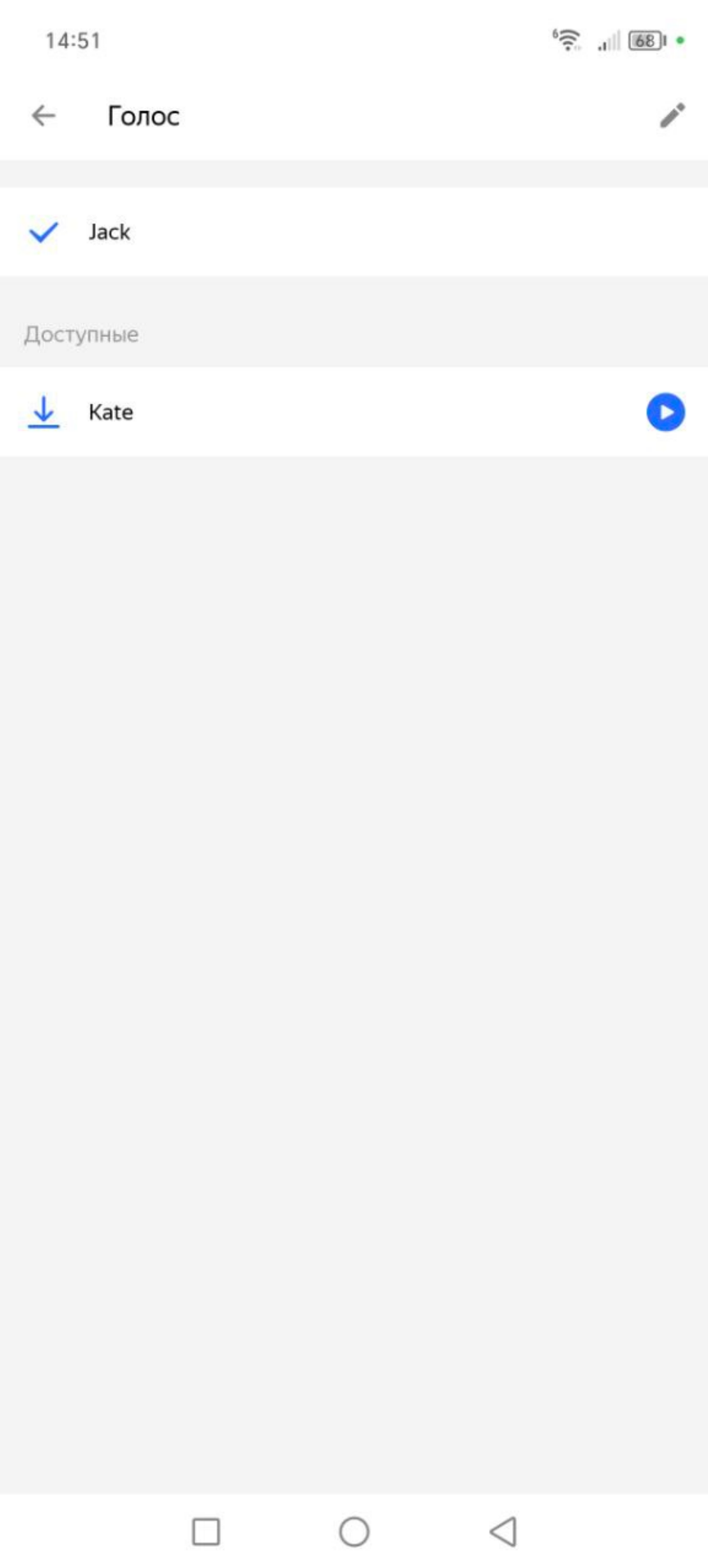Select the Jack voice
The height and width of the screenshot is (1568, 708).
point(354,232)
